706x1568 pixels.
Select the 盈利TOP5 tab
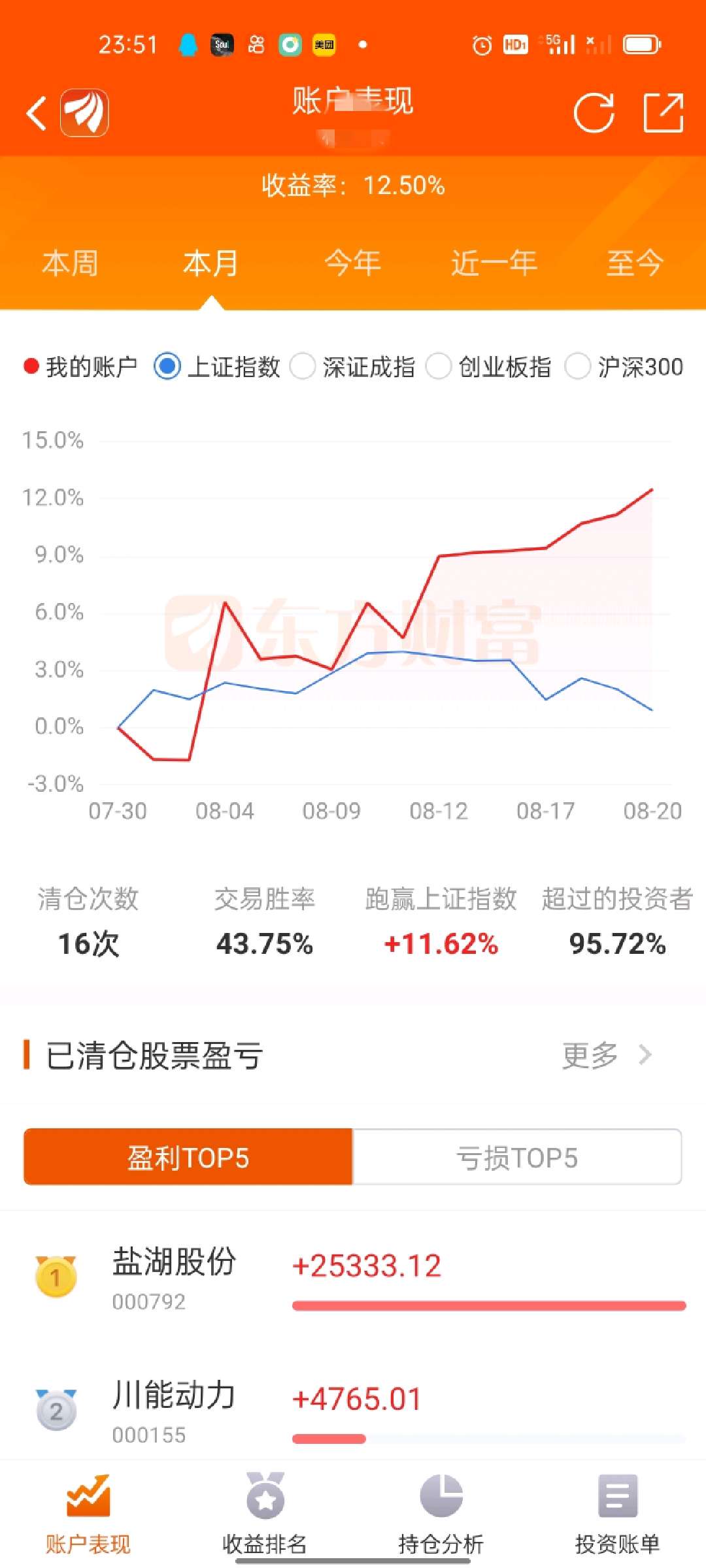188,1157
